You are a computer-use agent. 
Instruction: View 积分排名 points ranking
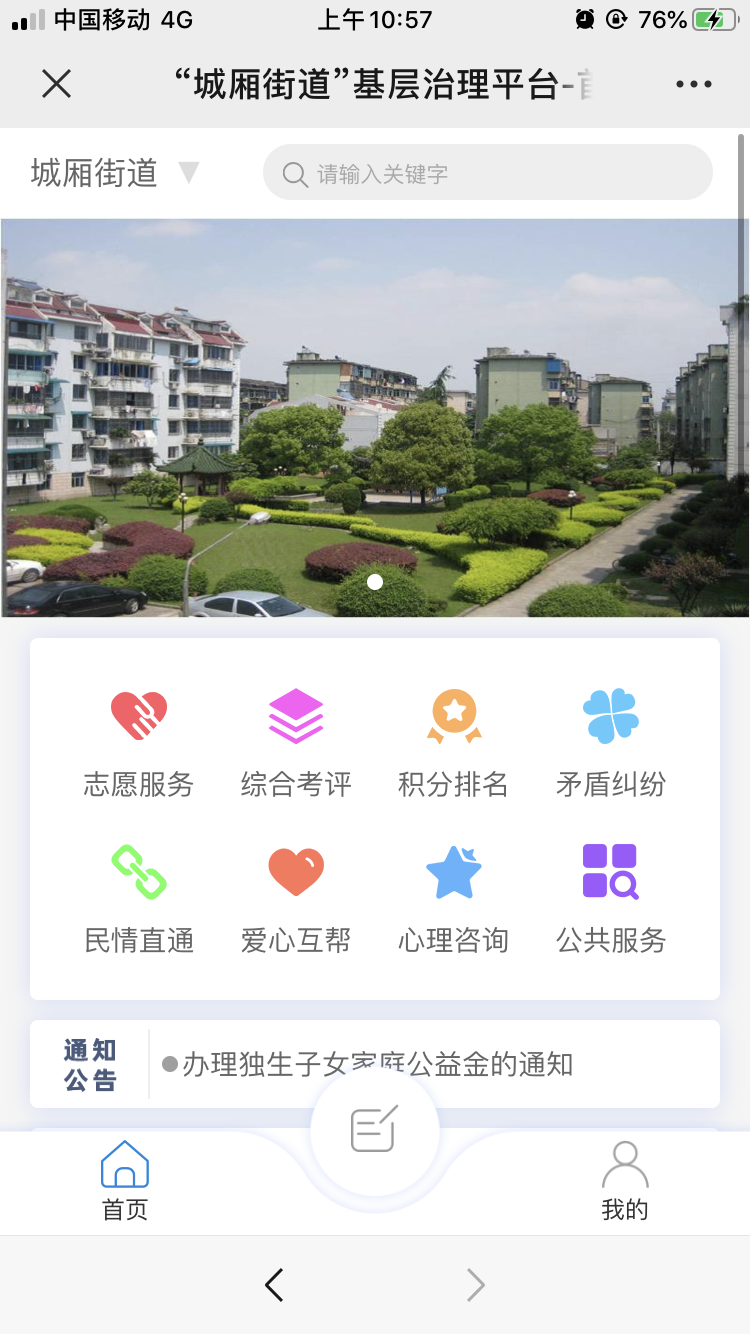[x=454, y=742]
